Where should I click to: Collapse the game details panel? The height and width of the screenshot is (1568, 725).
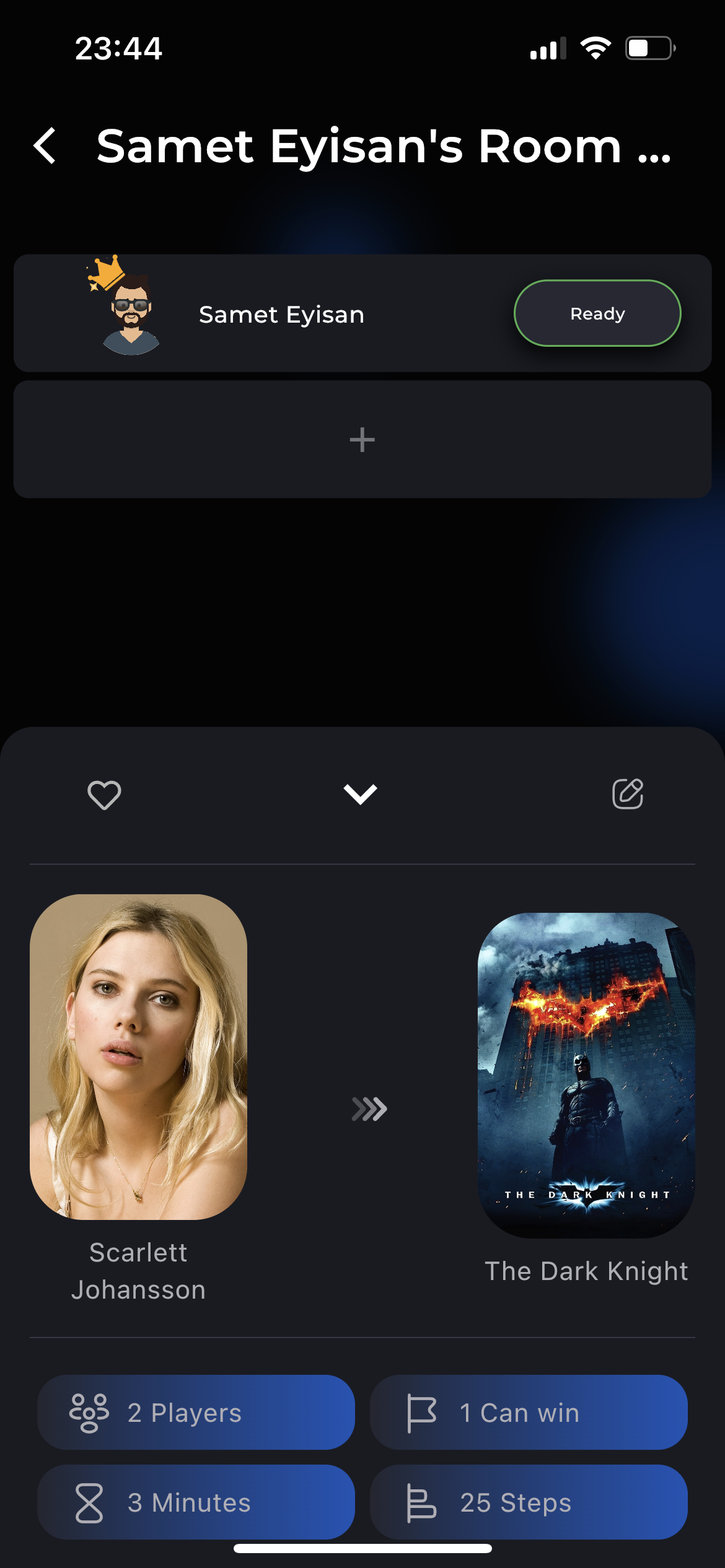(x=360, y=794)
